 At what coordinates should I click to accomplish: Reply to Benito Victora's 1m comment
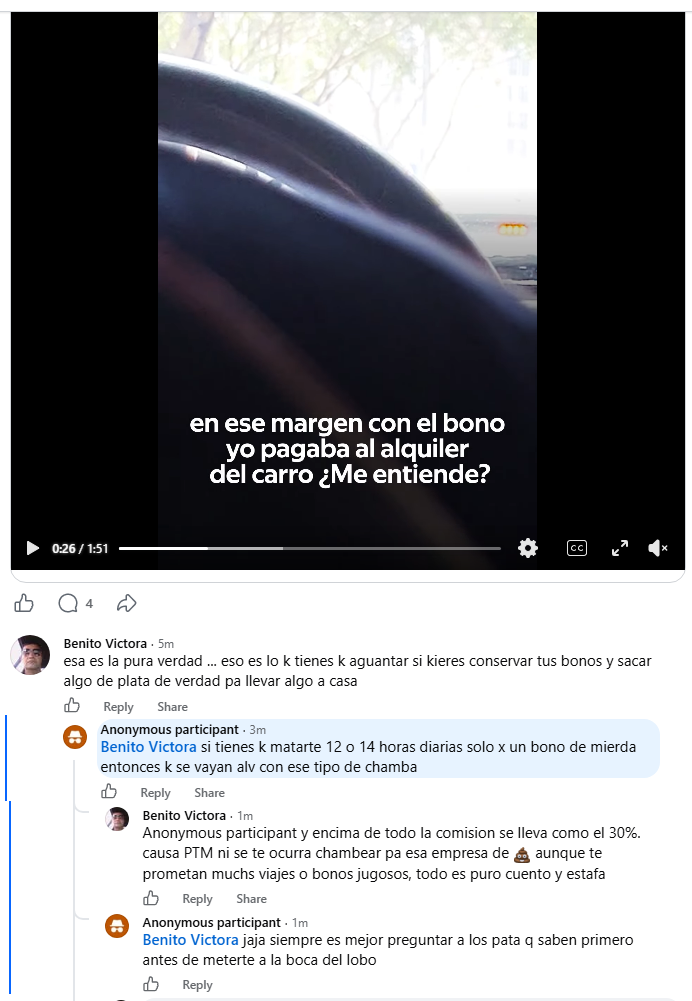(197, 899)
